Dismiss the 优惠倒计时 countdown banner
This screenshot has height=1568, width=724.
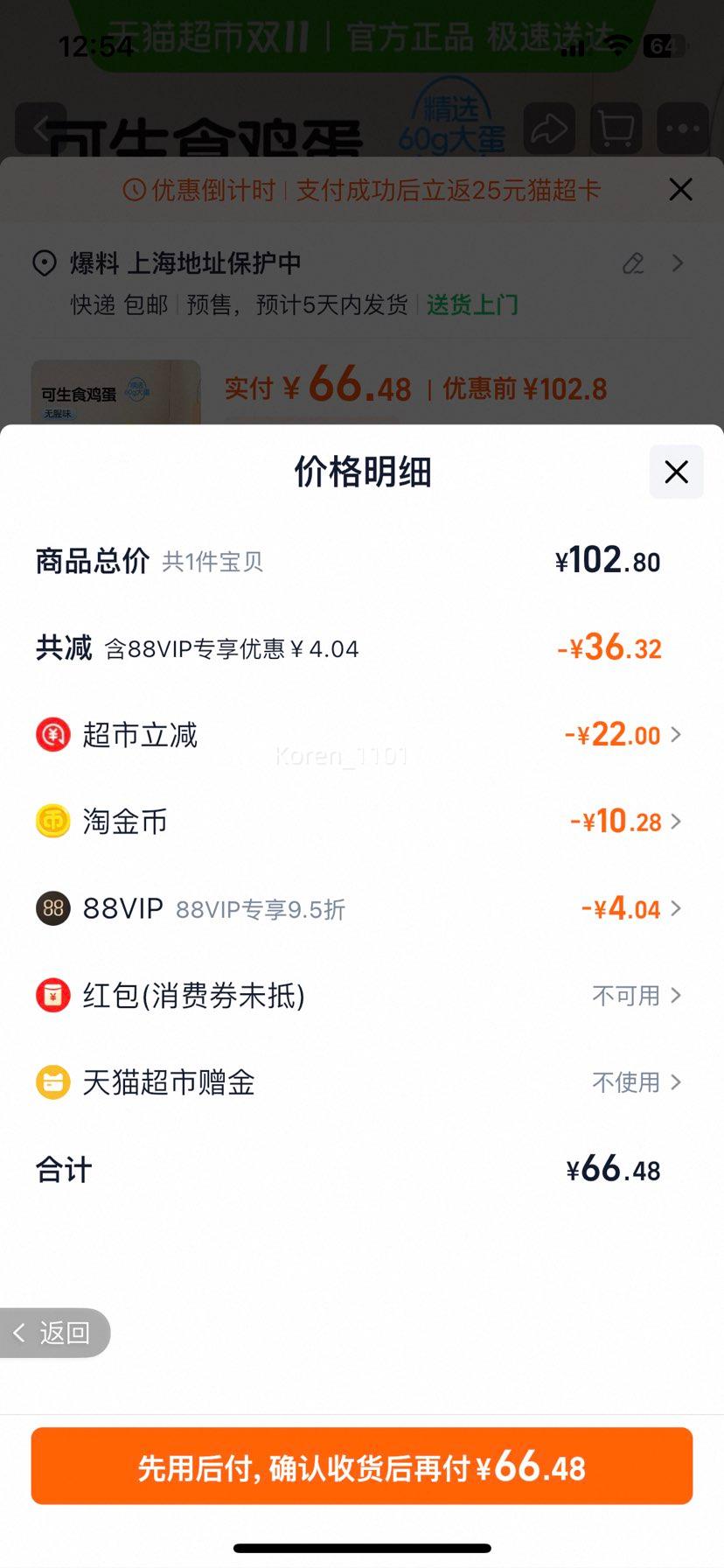pos(680,190)
